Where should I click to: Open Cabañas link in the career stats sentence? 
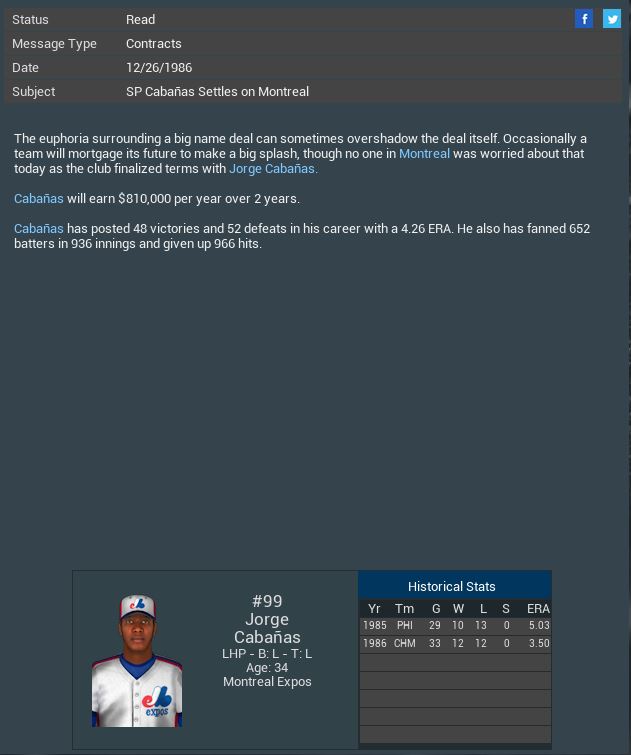[38, 229]
